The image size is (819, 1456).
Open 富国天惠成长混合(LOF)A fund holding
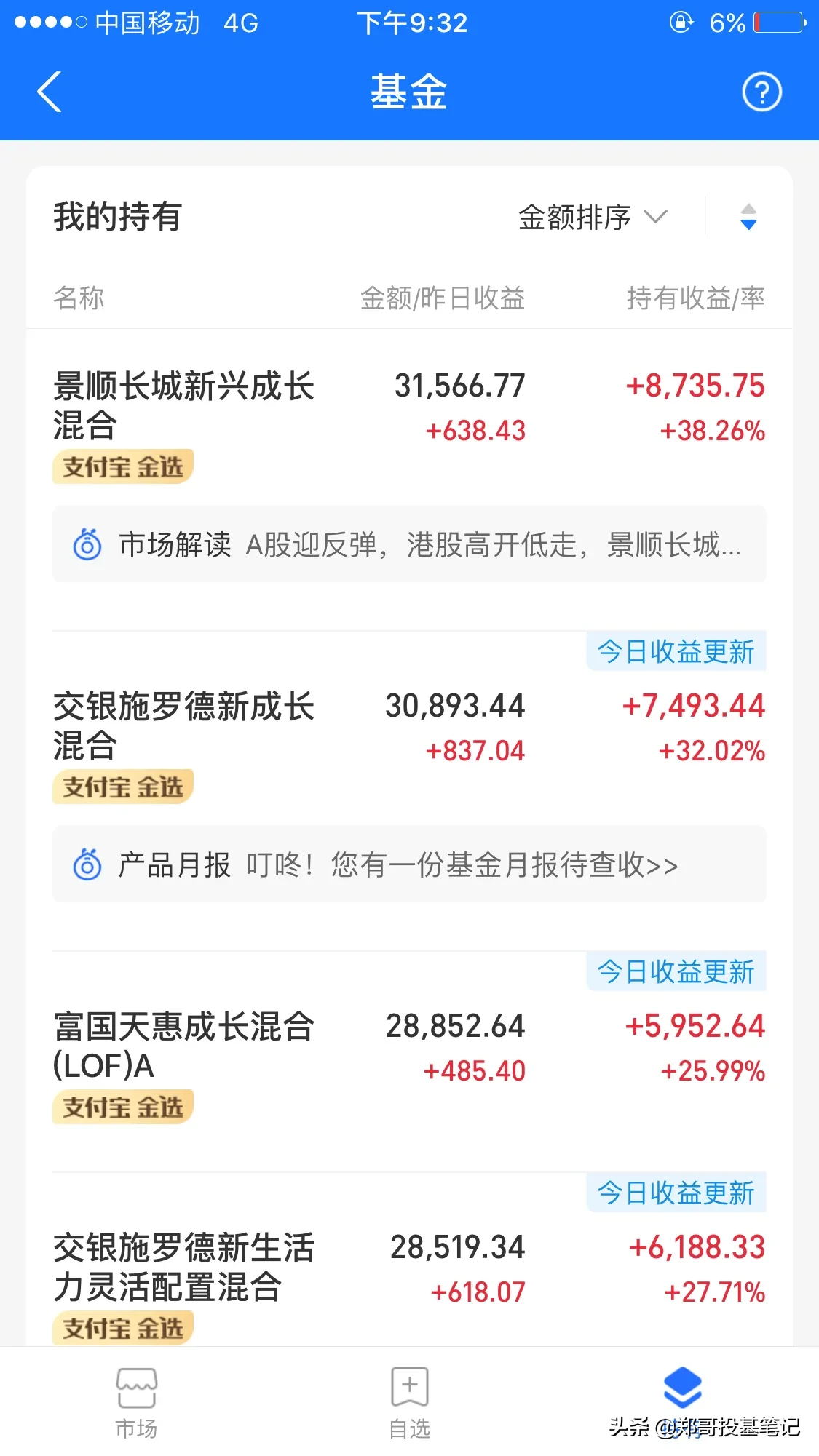183,1046
